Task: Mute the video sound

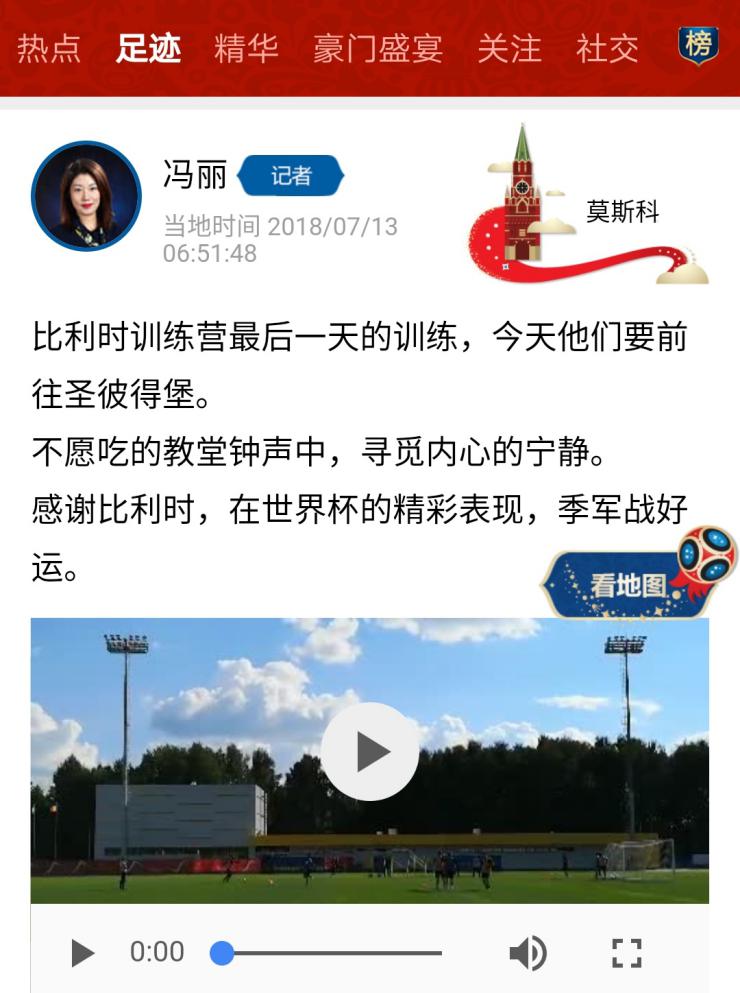Action: (x=527, y=953)
